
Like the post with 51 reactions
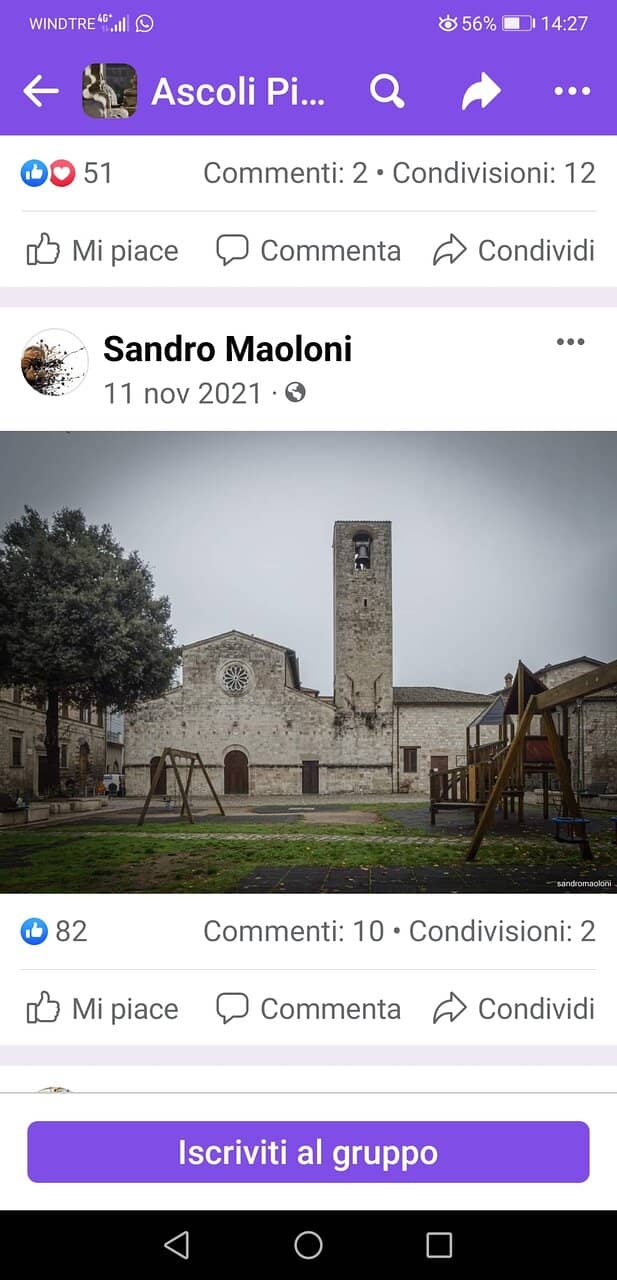point(101,250)
